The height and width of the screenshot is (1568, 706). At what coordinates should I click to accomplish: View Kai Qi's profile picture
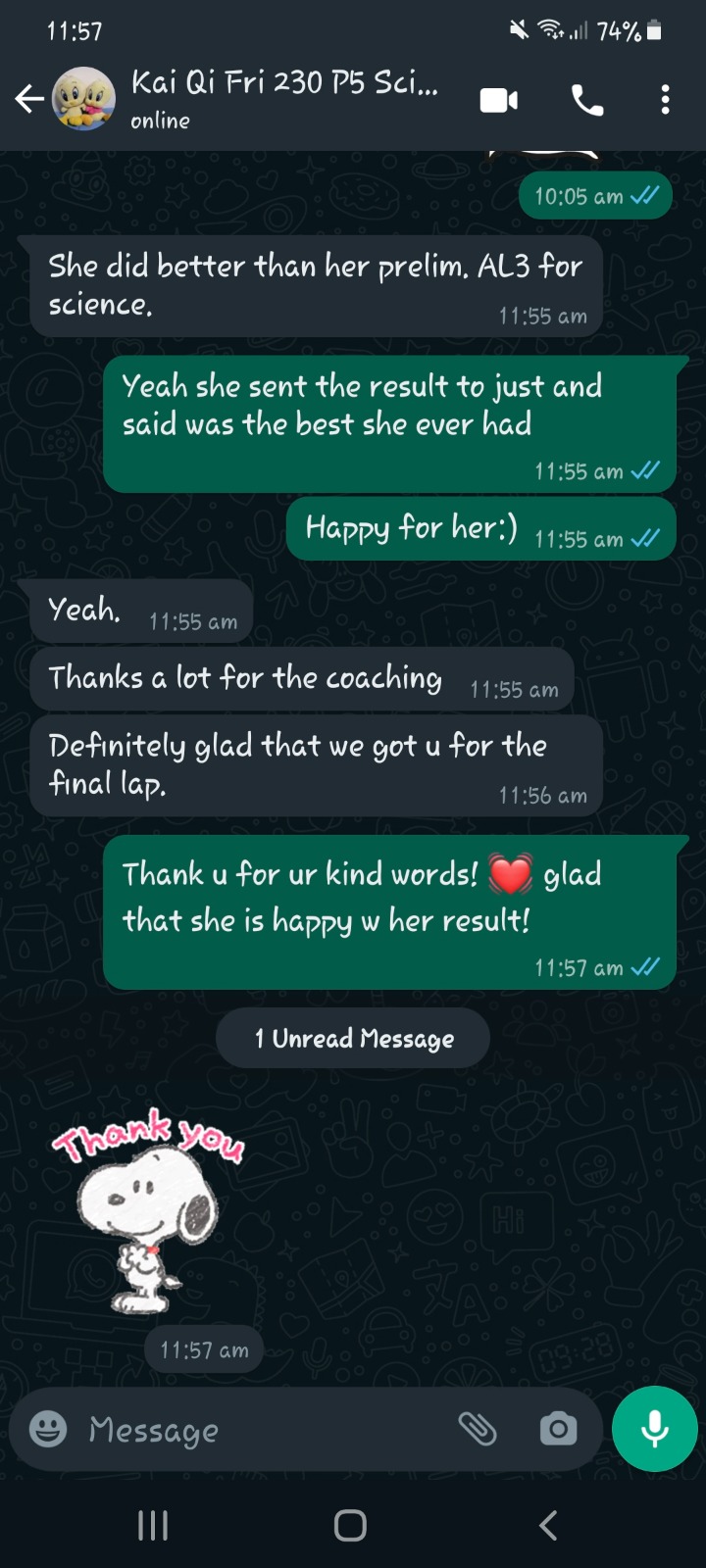click(x=83, y=99)
